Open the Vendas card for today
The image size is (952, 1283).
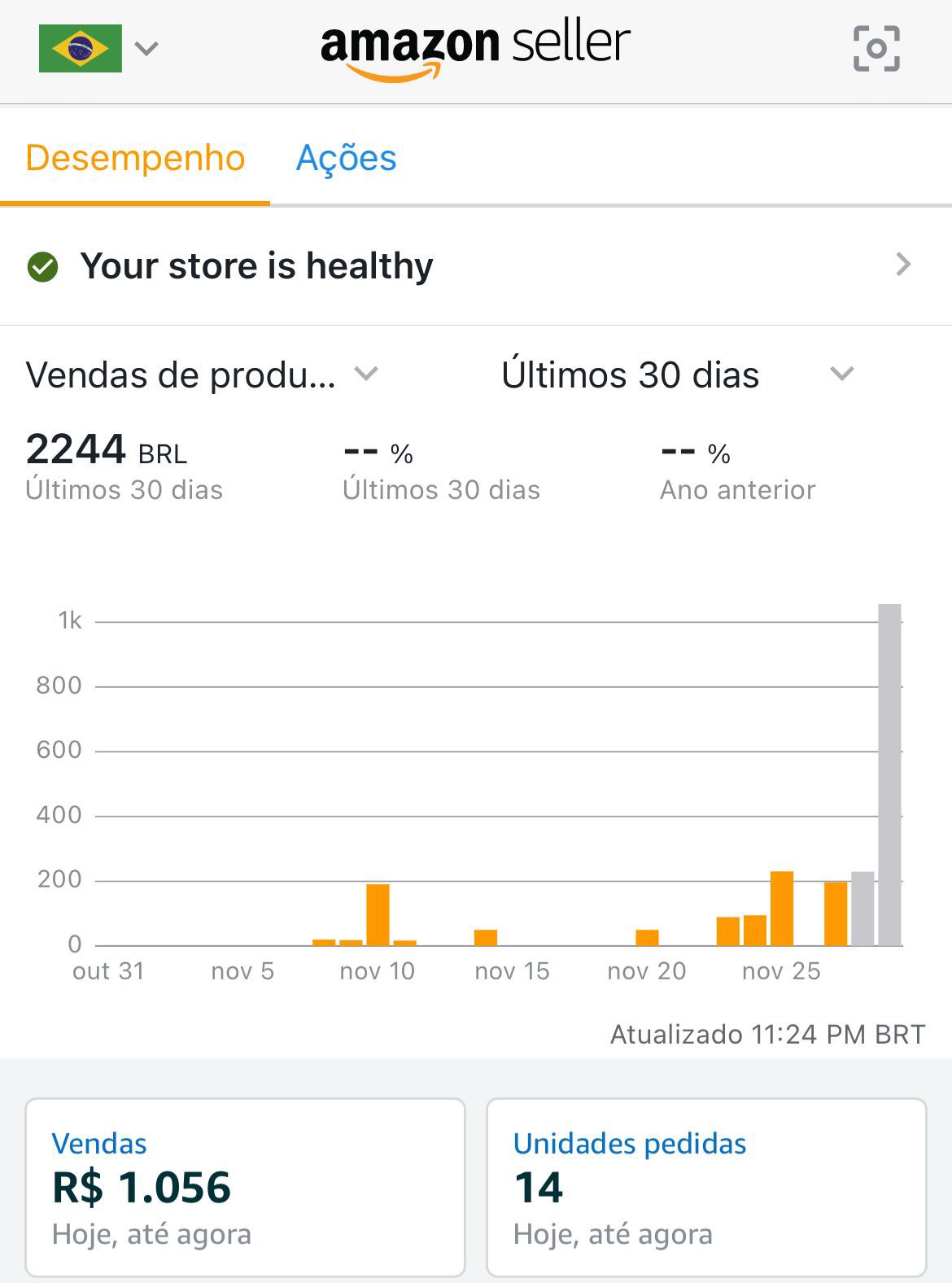[x=245, y=1187]
